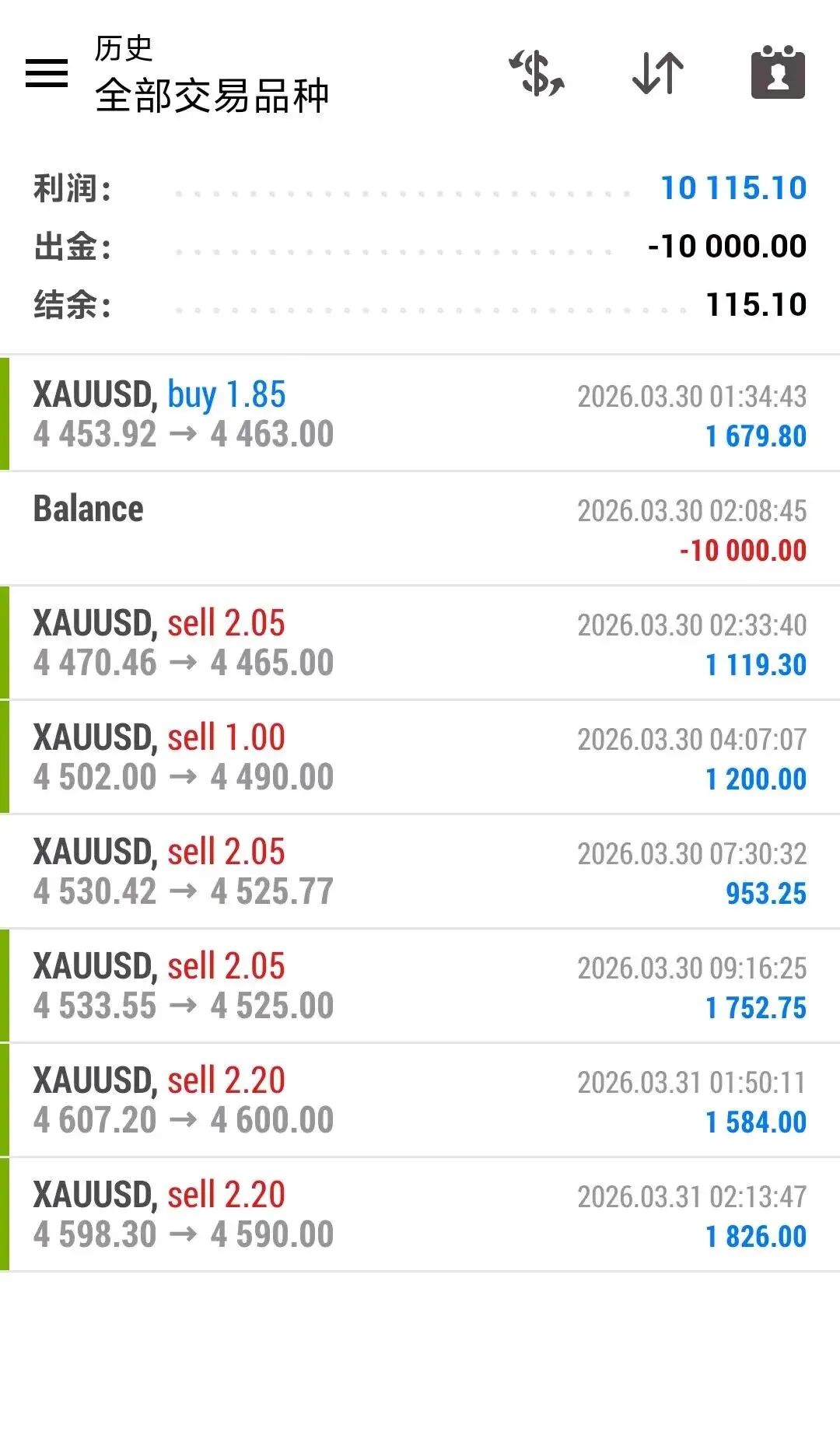Show details of sell trade earning 1 584.00
The height and width of the screenshot is (1432, 840).
420,1101
